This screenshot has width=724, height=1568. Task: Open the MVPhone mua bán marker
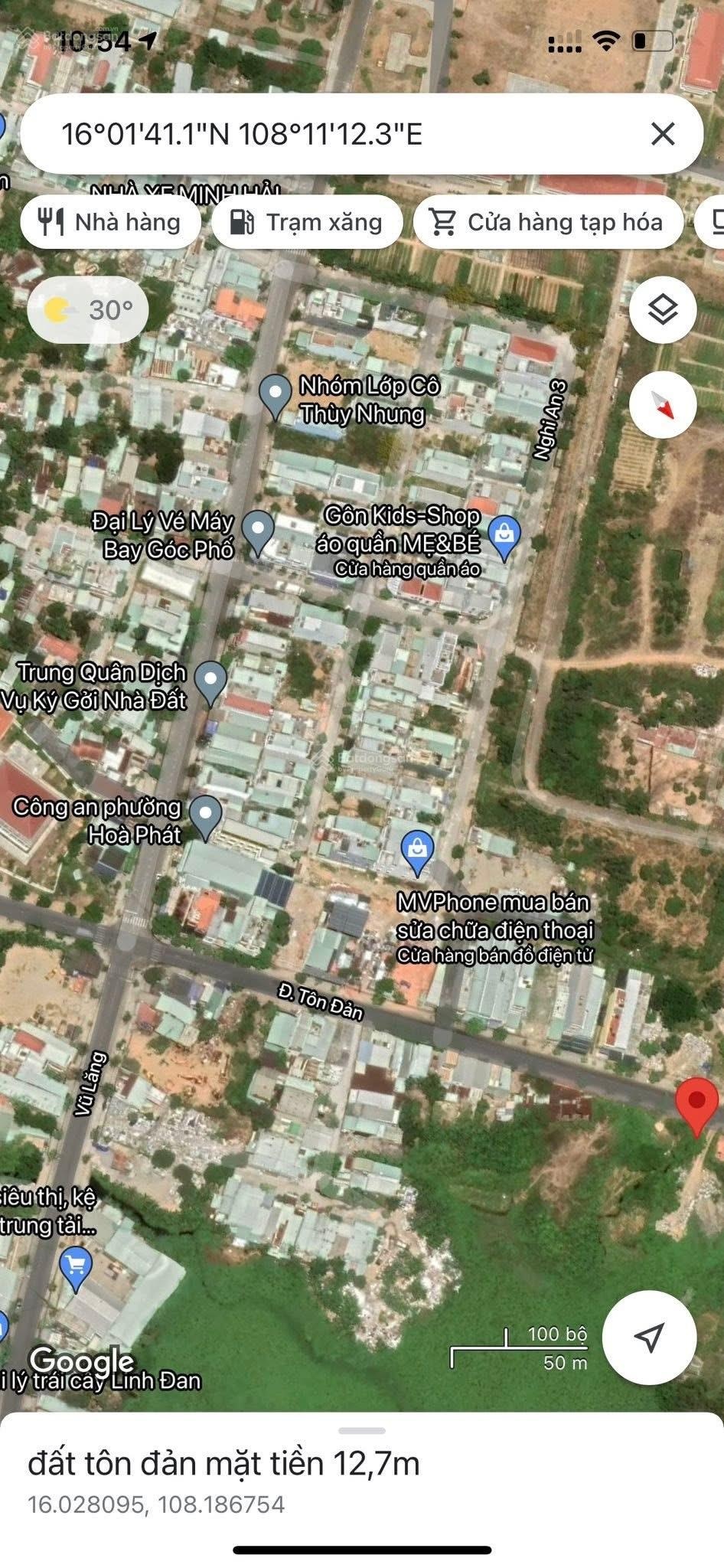click(417, 851)
